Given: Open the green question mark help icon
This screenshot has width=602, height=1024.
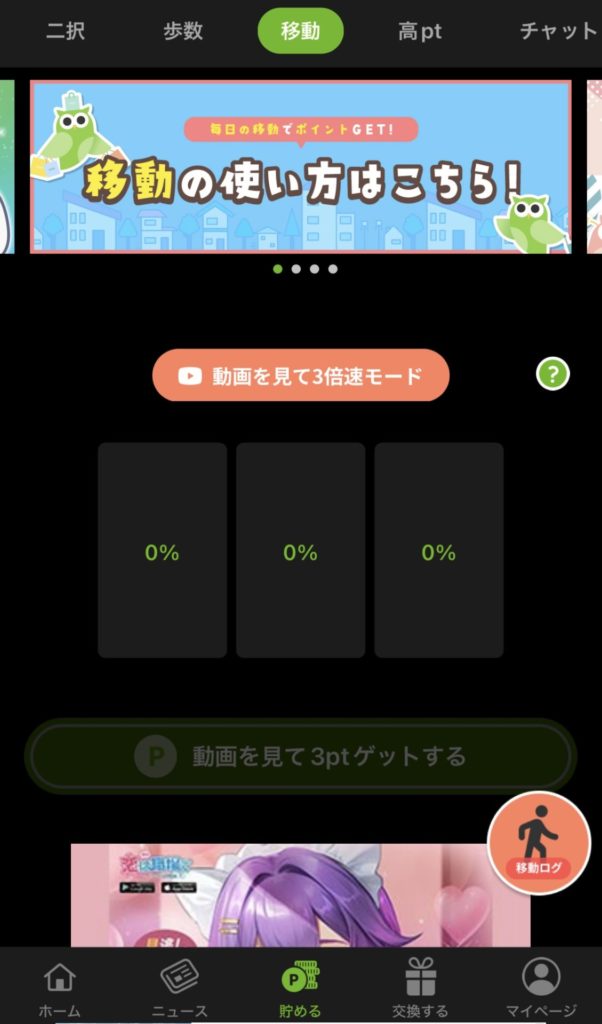Looking at the screenshot, I should [553, 375].
